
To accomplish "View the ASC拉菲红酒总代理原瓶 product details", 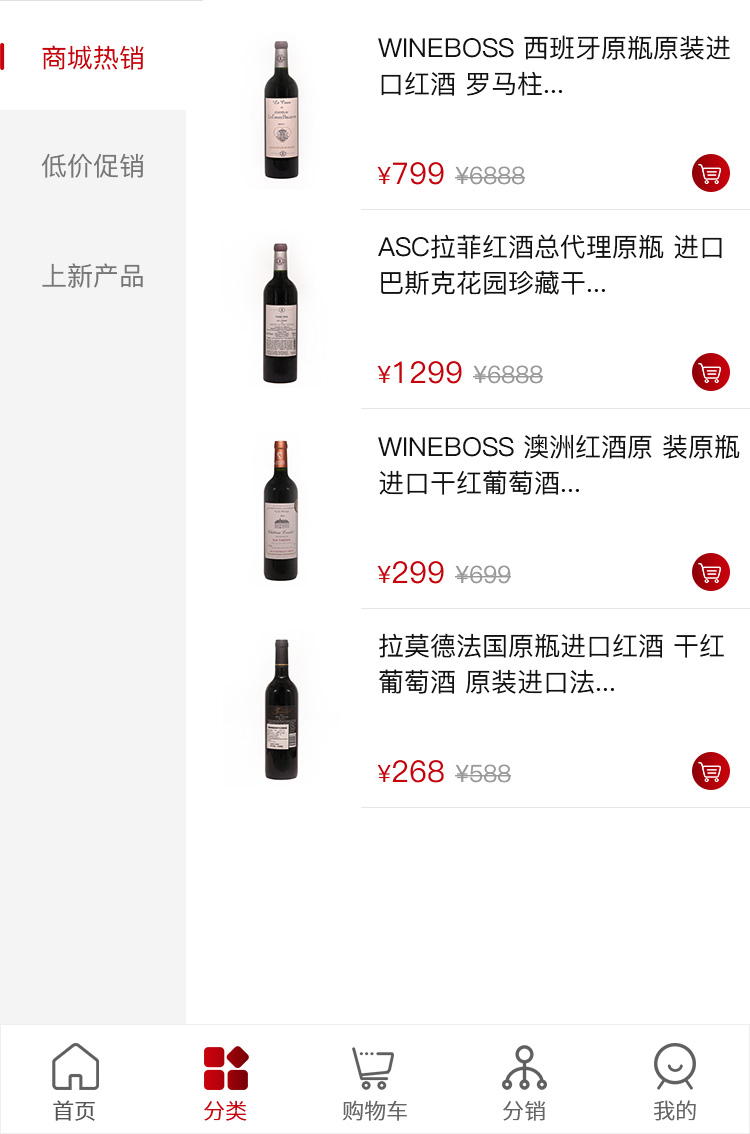I will [550, 265].
